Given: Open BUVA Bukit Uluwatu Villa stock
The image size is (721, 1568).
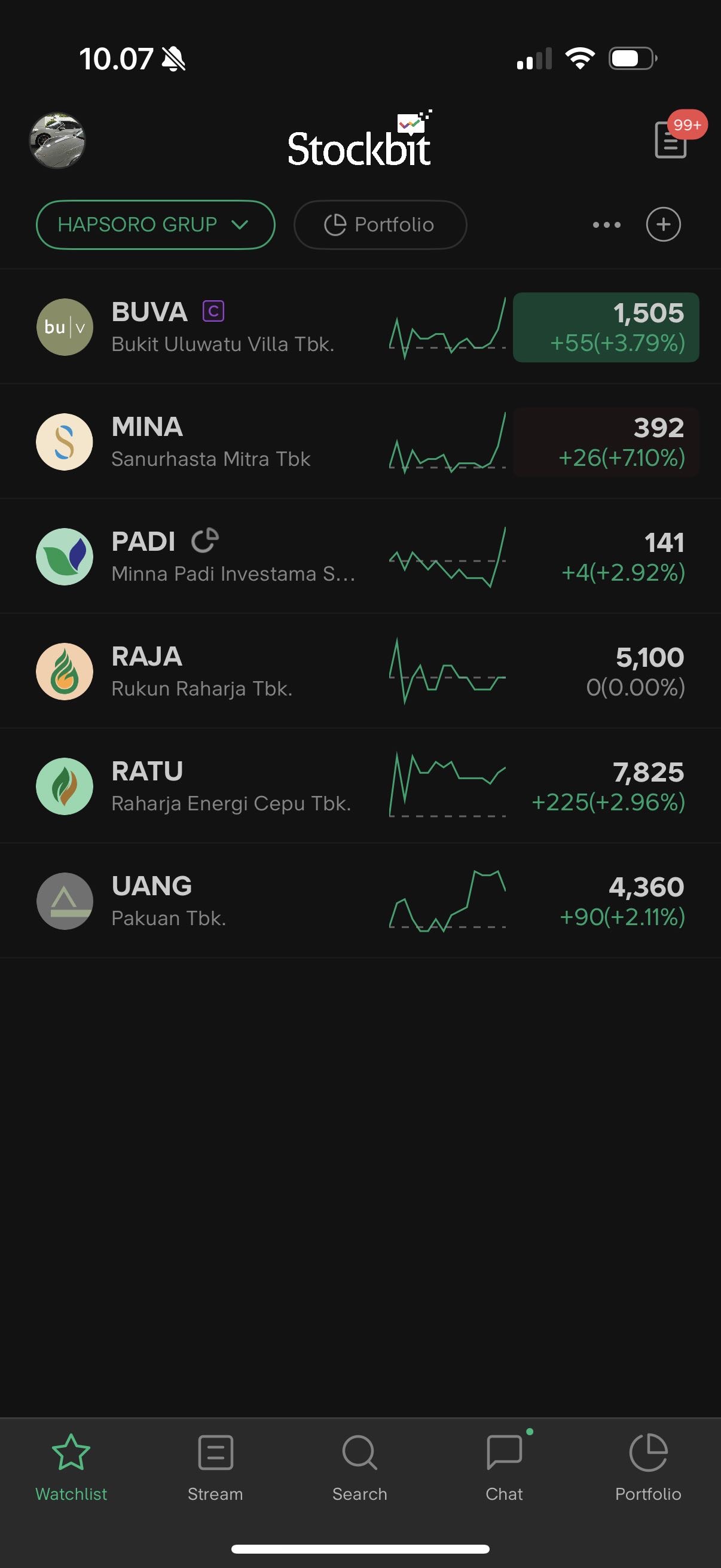Looking at the screenshot, I should (x=222, y=327).
